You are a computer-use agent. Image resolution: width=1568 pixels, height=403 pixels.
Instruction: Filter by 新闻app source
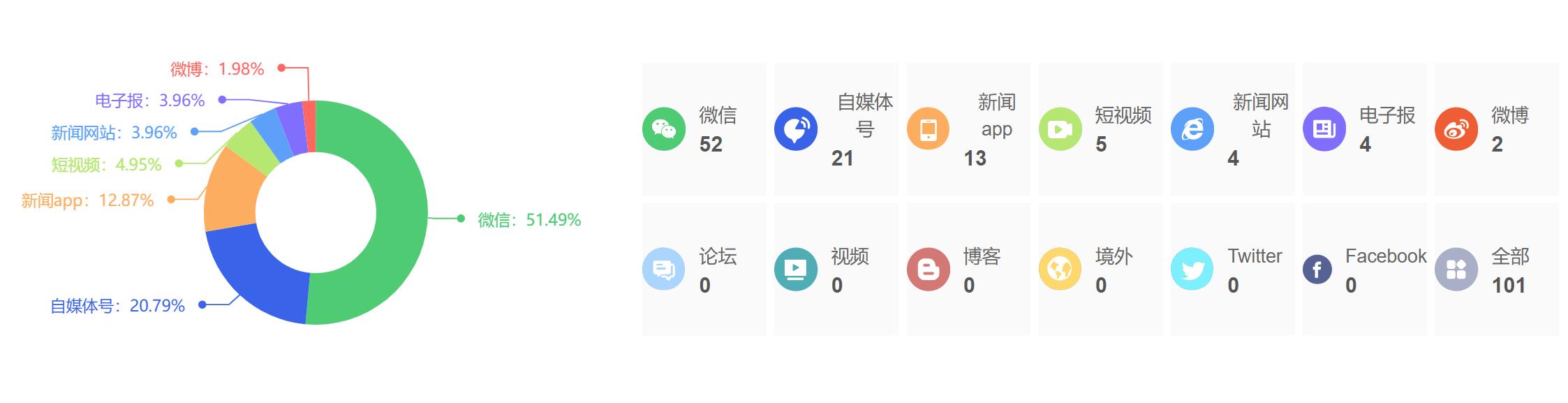pyautogui.click(x=968, y=129)
